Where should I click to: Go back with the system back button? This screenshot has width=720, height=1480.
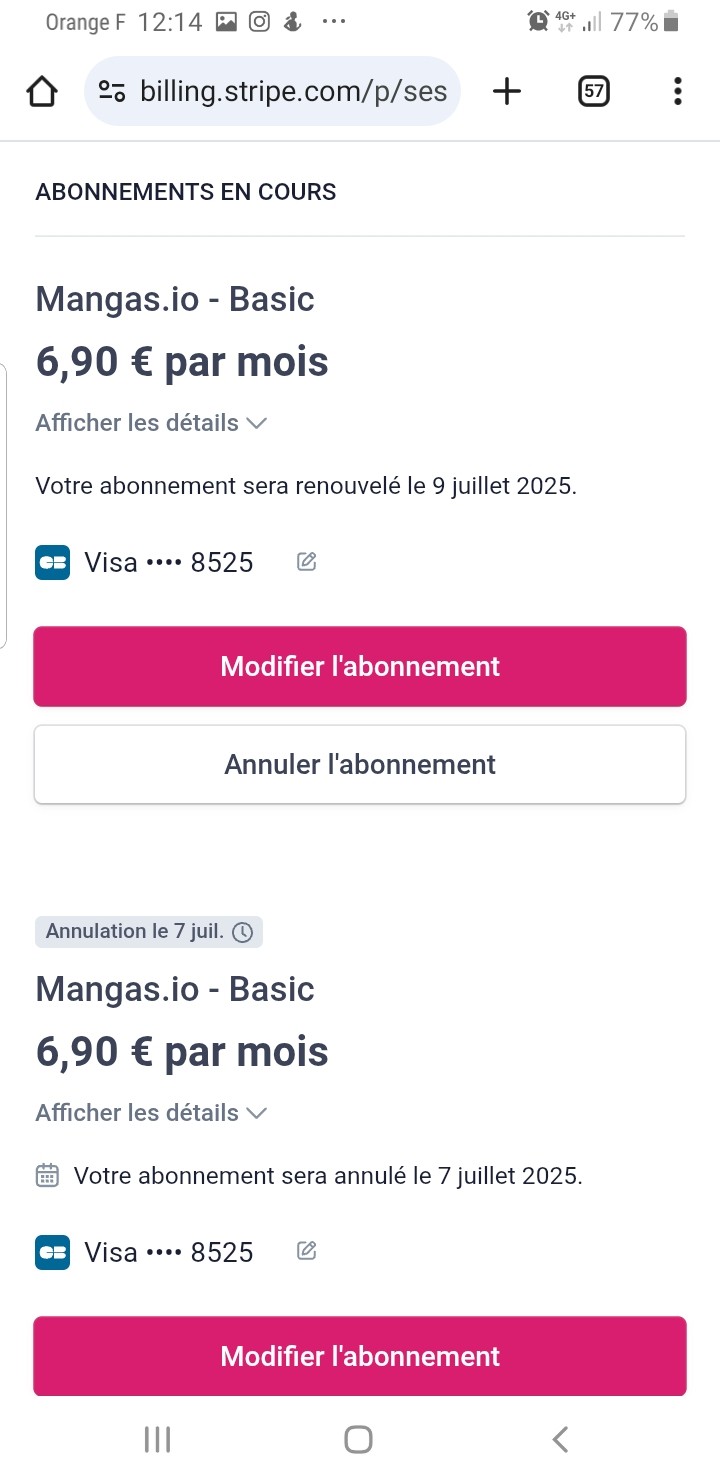coord(560,1439)
